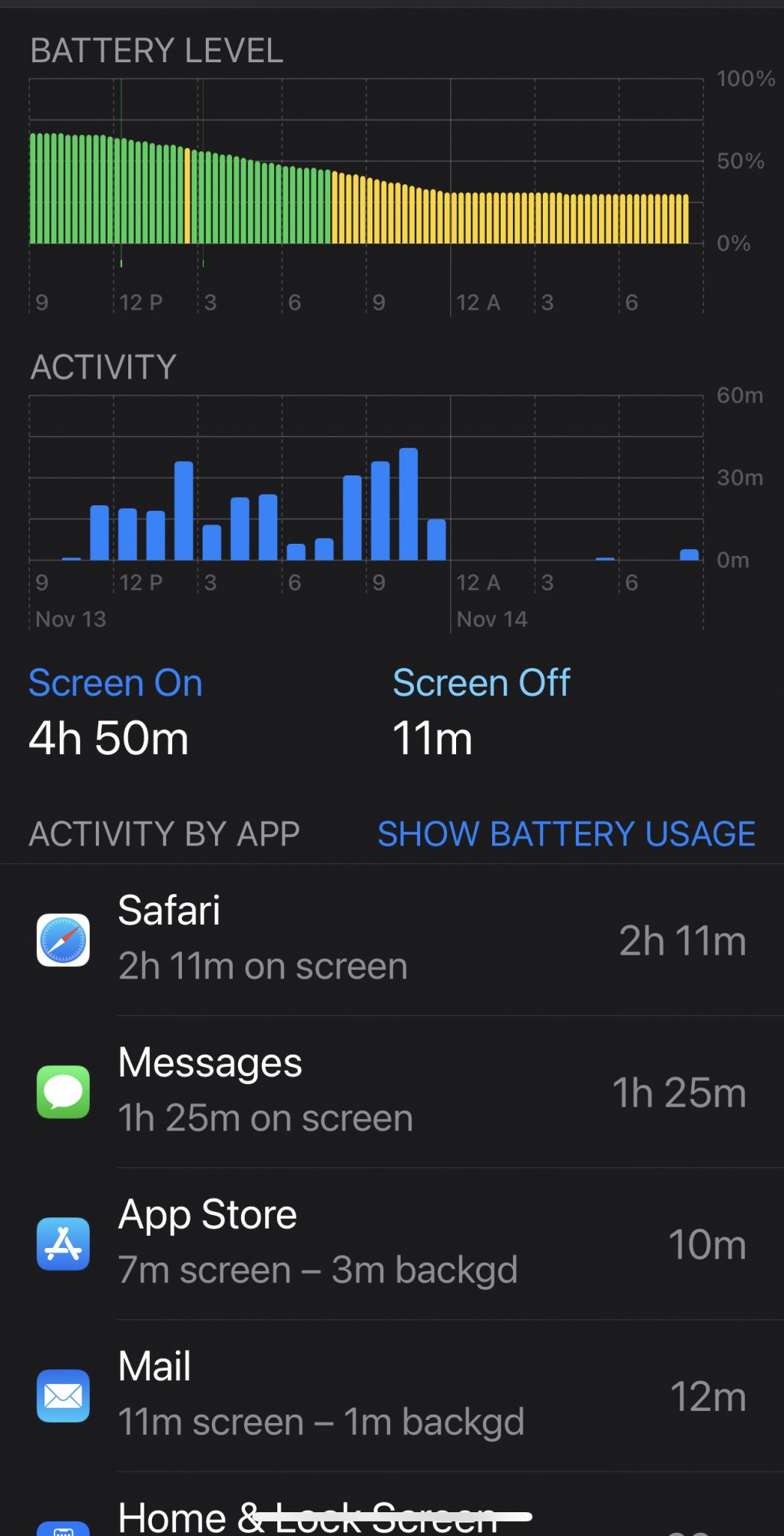
Task: Select the Messages activity row
Action: tap(392, 1092)
